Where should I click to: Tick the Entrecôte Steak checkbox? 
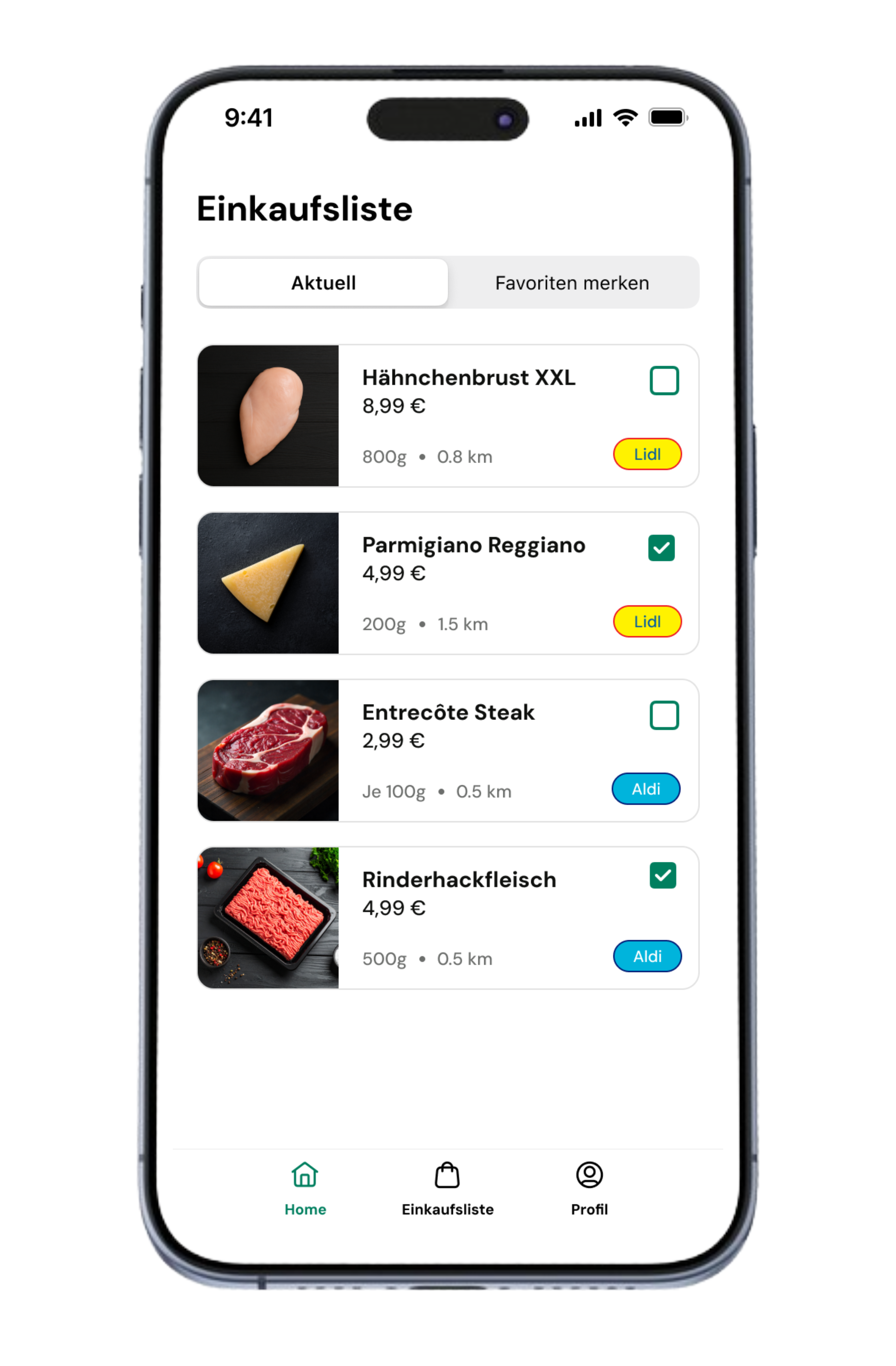[664, 715]
